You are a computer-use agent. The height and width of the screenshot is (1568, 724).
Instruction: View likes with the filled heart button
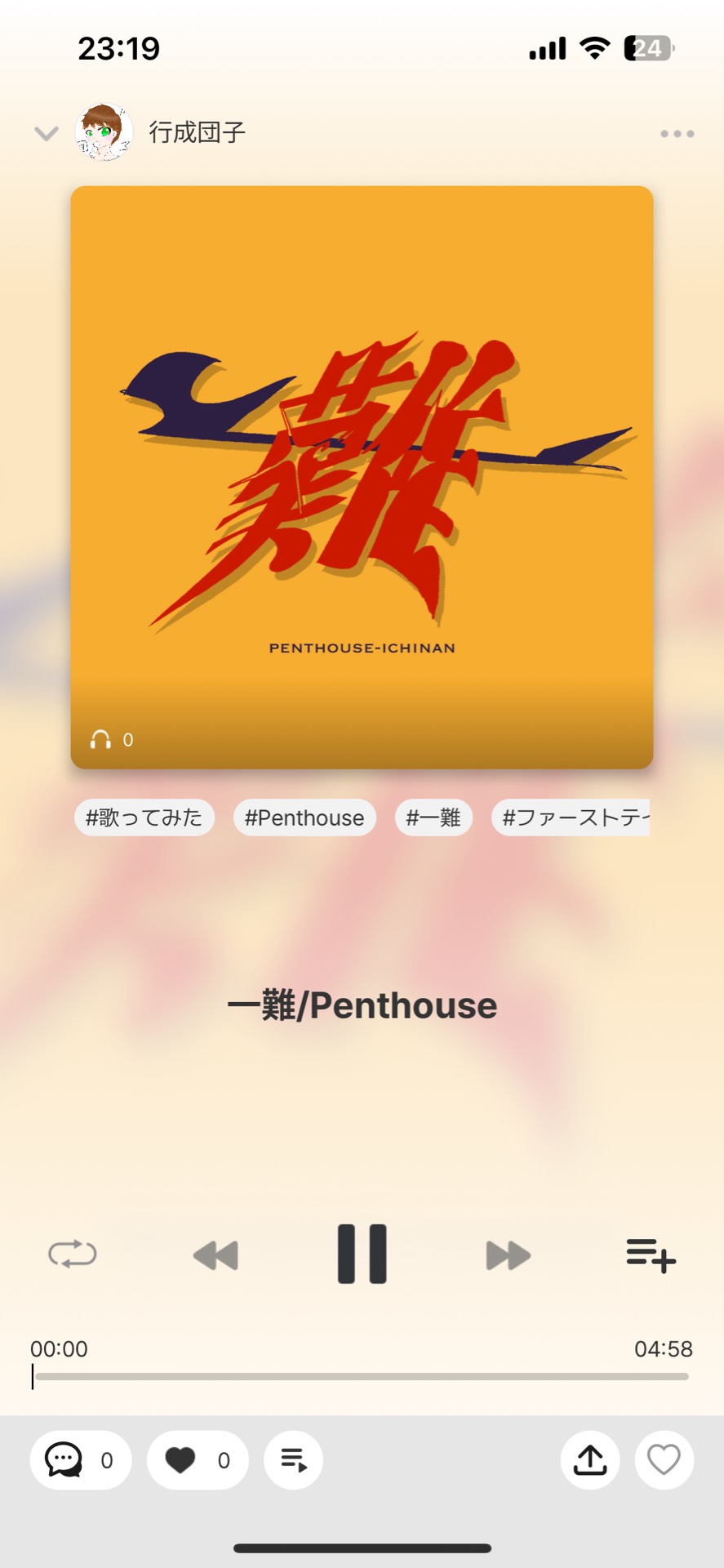pyautogui.click(x=198, y=1460)
